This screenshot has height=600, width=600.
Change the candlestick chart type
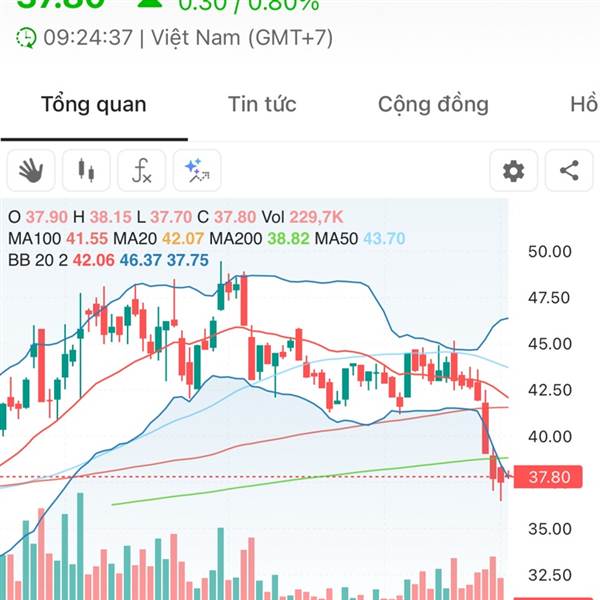point(86,171)
